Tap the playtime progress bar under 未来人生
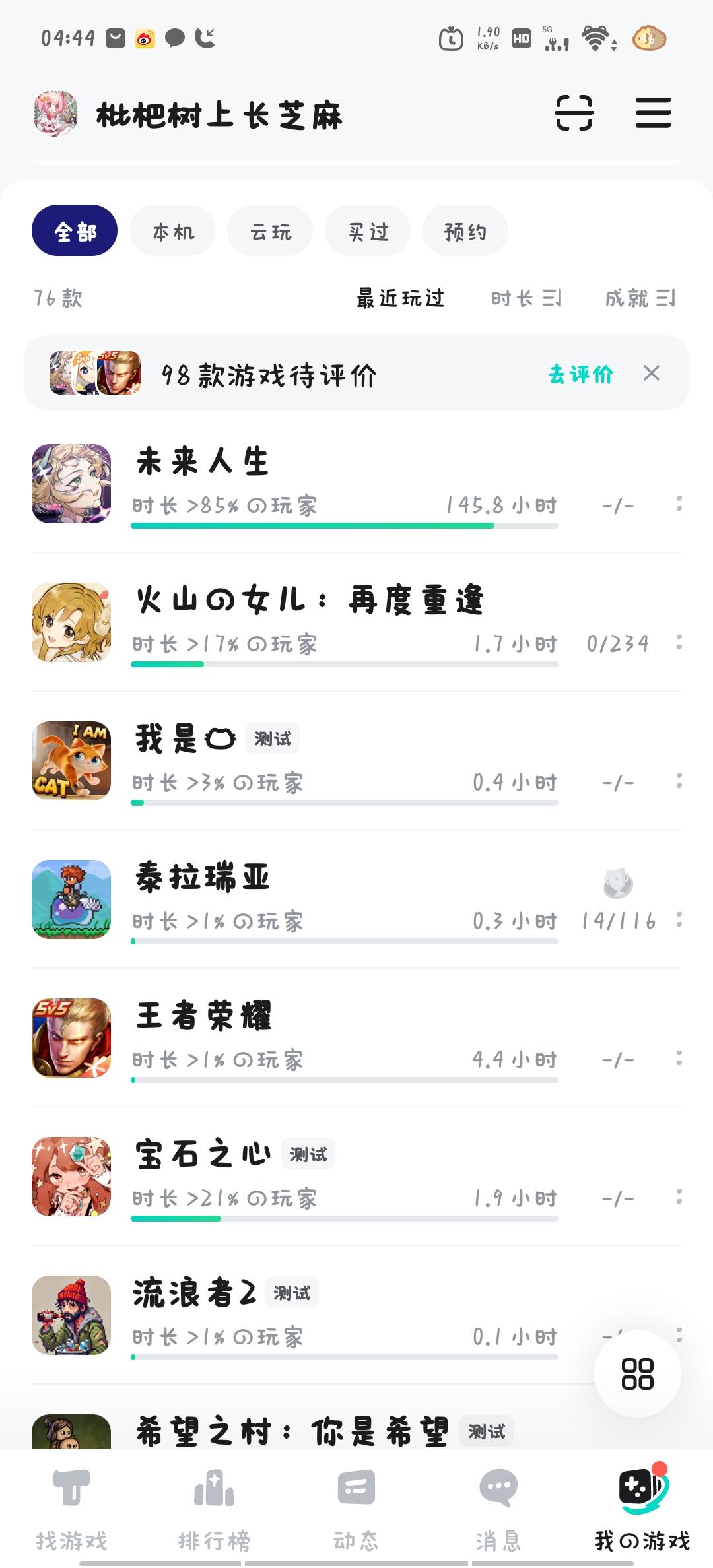The image size is (713, 1568). 343,526
